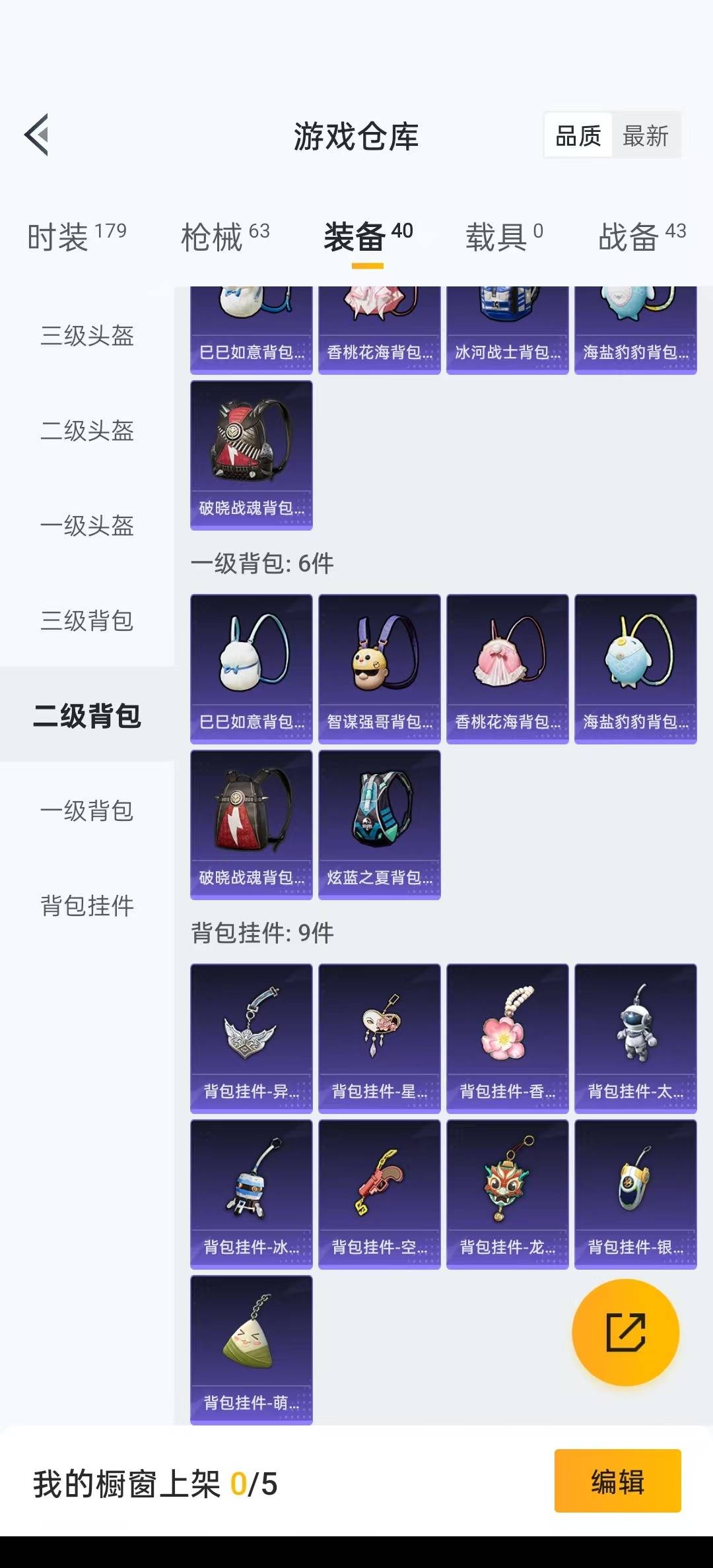Open the 战备 tab
The height and width of the screenshot is (1568, 713).
coord(641,237)
